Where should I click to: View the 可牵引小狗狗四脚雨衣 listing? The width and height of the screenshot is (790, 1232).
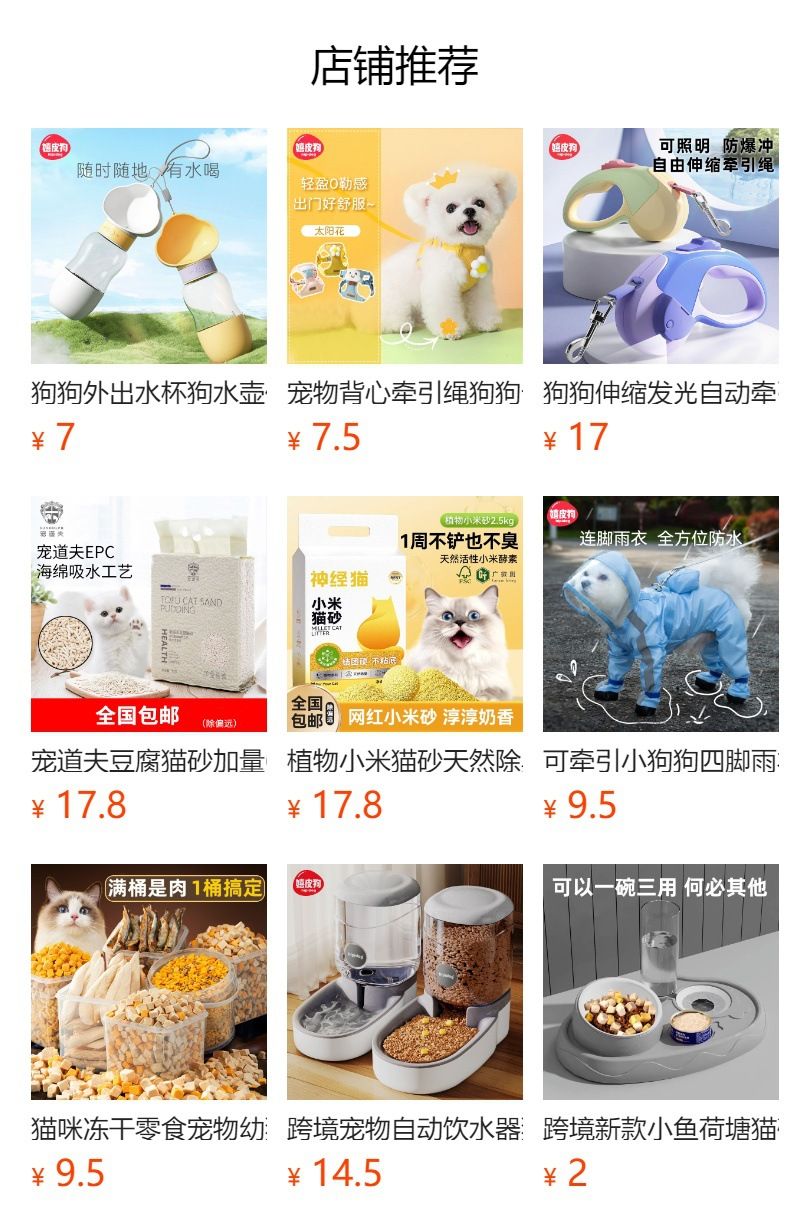660,614
